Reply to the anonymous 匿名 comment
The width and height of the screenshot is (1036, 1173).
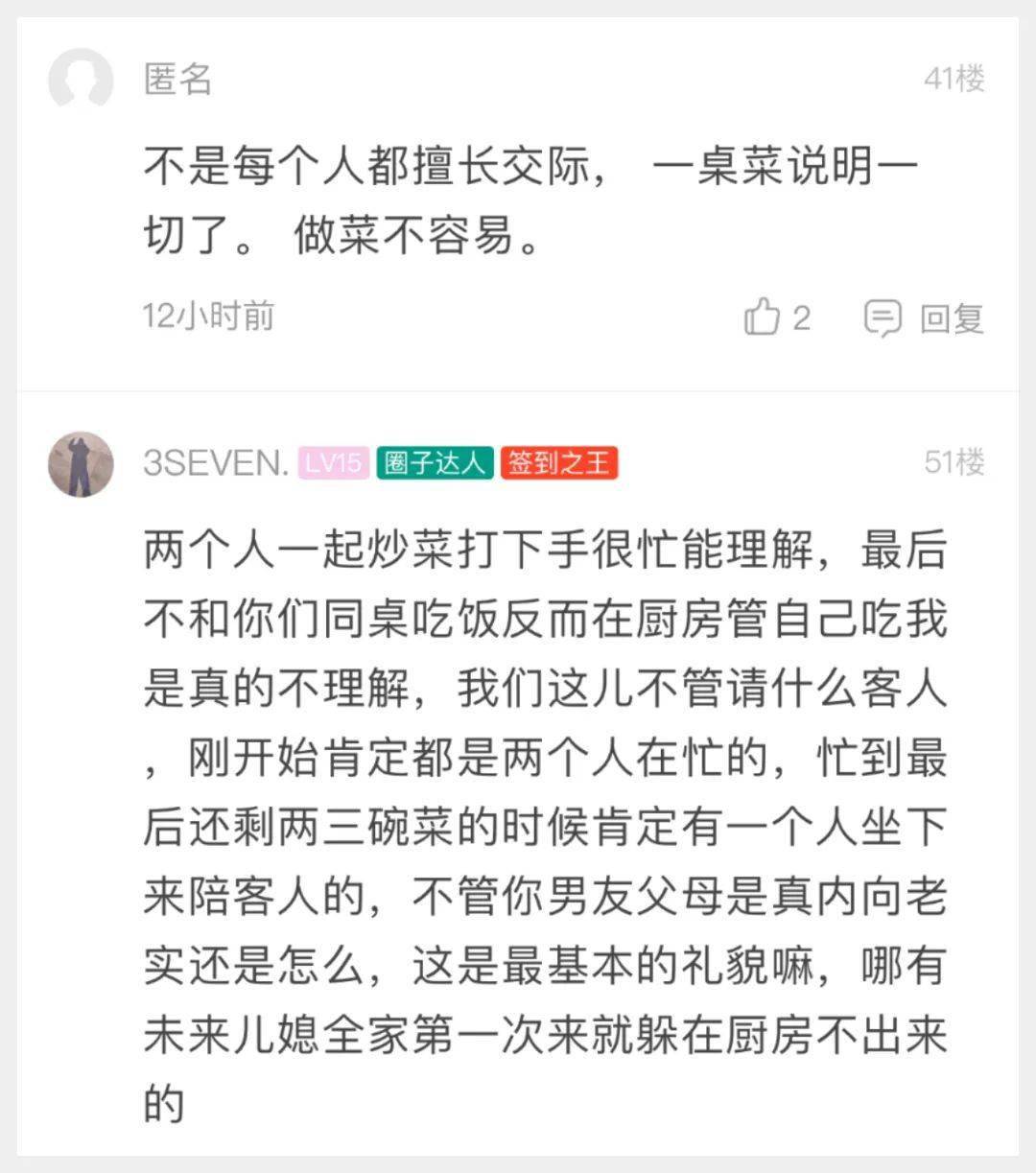pyautogui.click(x=925, y=317)
